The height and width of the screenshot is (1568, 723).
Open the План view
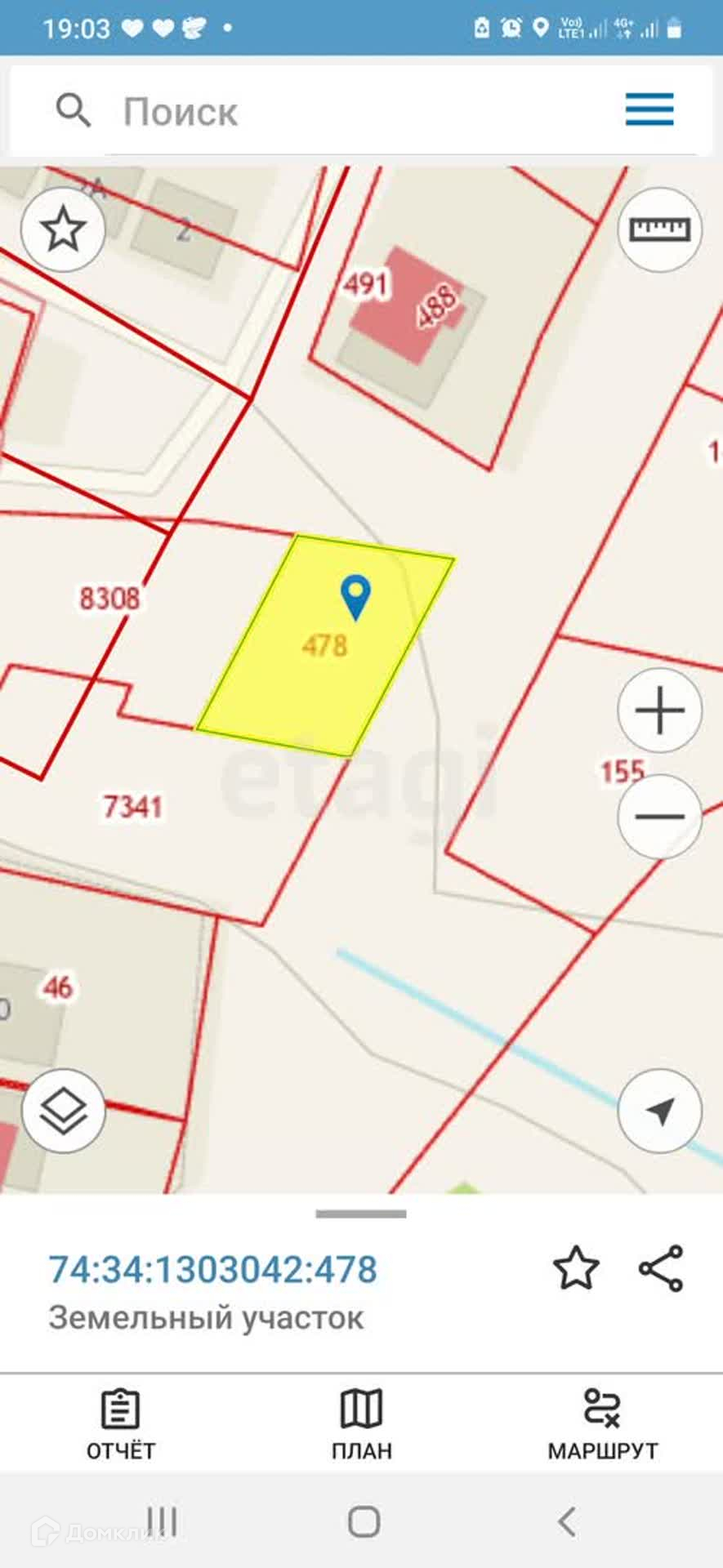361,1424
